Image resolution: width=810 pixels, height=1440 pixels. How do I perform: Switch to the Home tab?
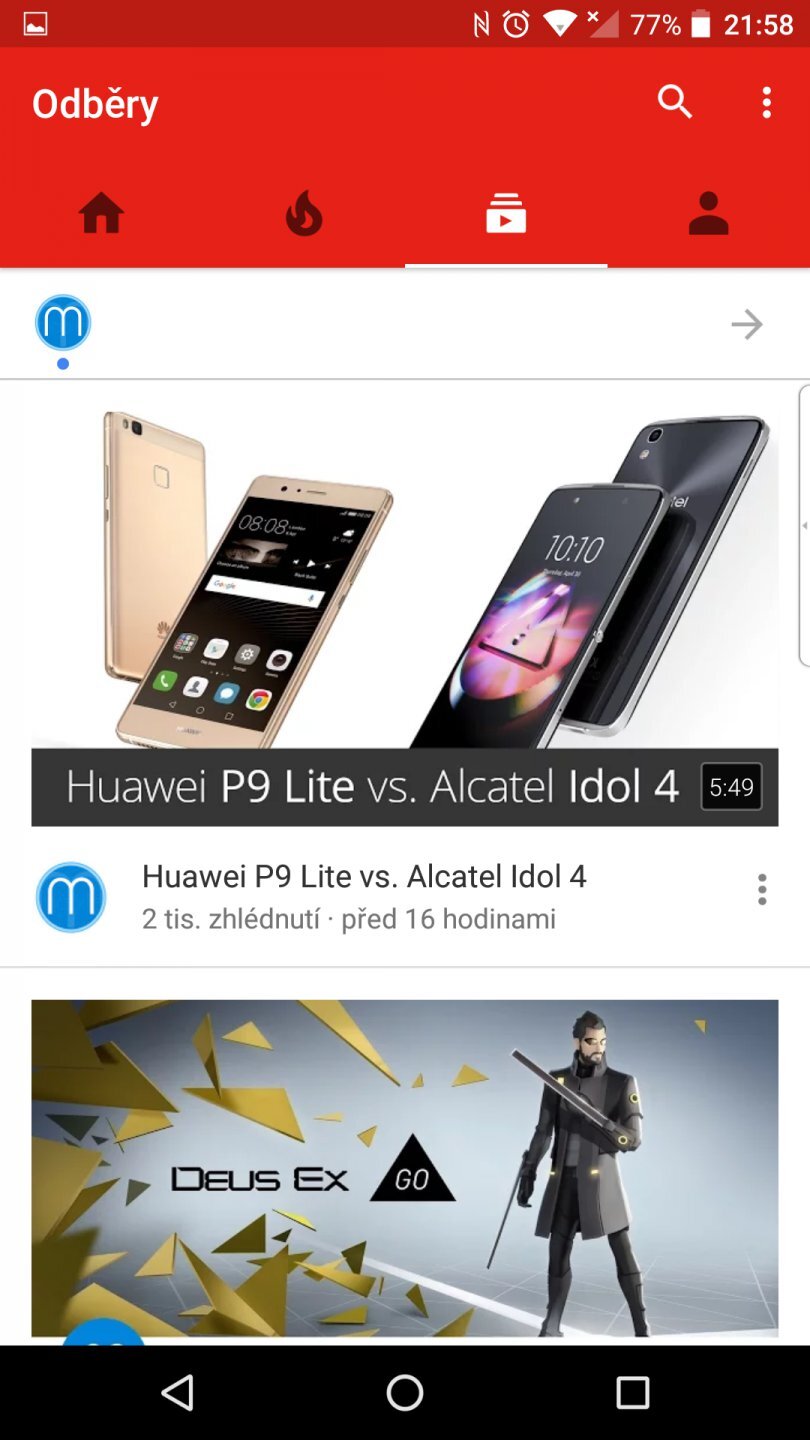102,214
